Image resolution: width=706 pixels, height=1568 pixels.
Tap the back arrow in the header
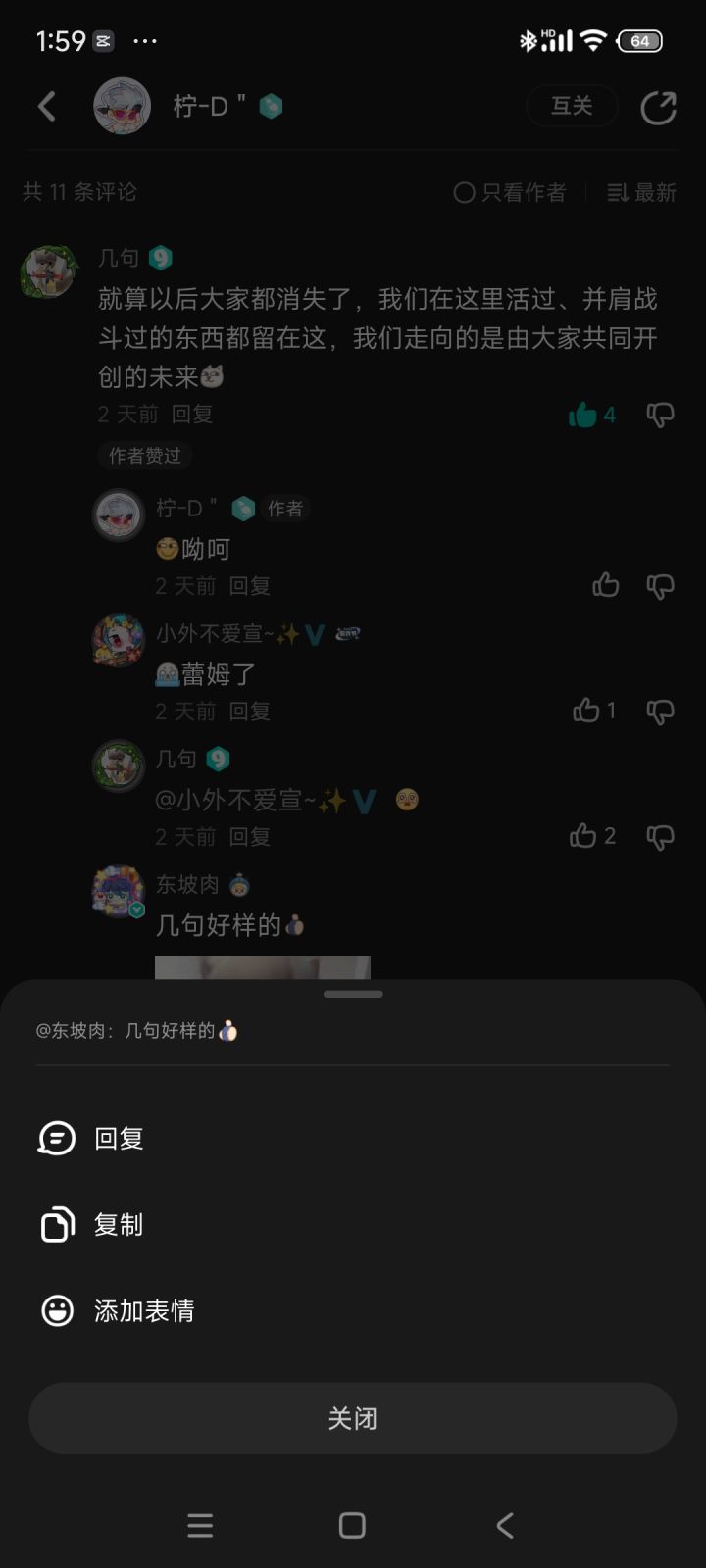tap(47, 106)
